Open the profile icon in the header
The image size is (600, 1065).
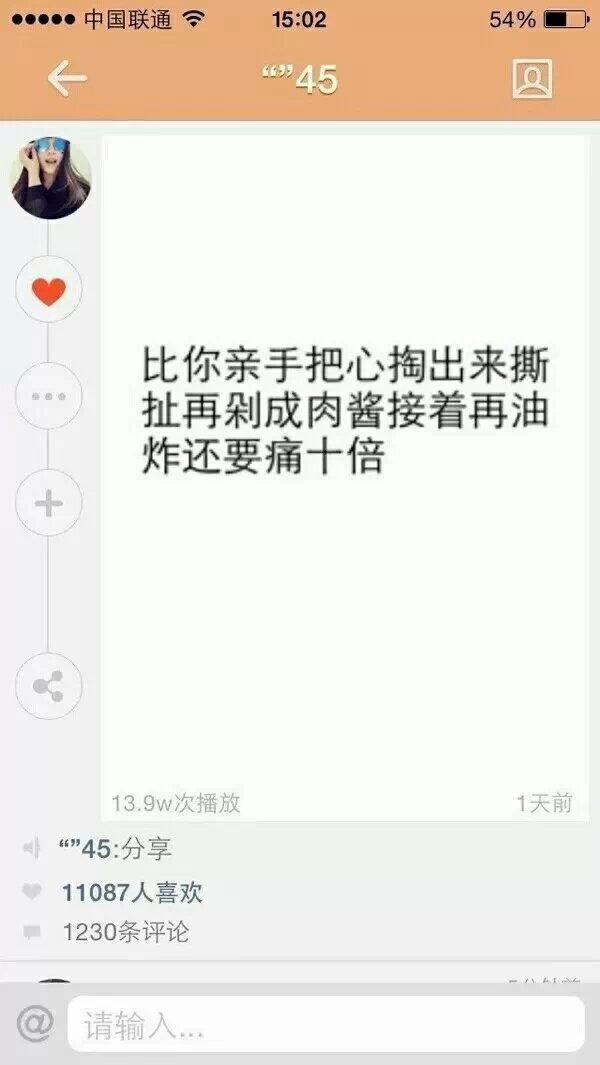(532, 78)
